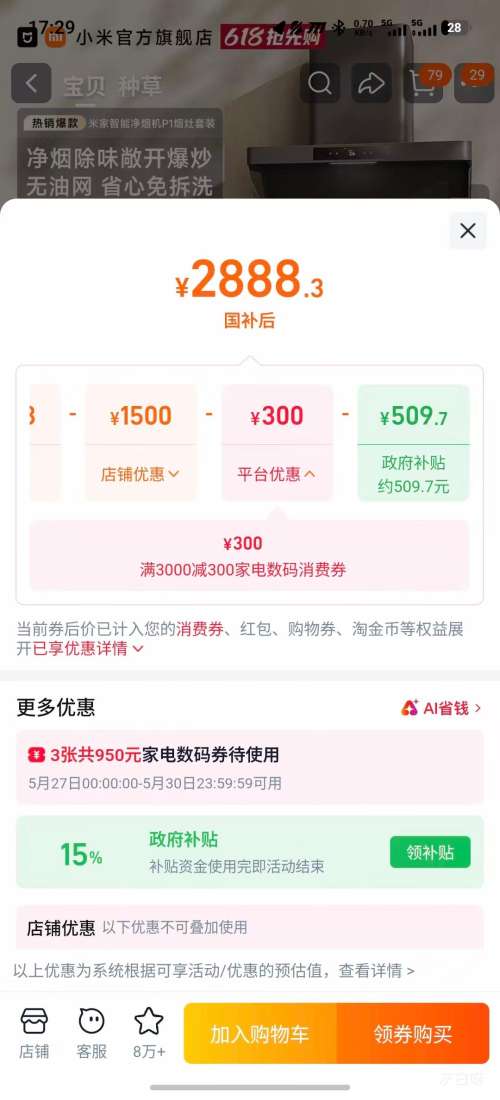Open AI省钱 suggestions
The height and width of the screenshot is (1100, 500).
tap(441, 708)
